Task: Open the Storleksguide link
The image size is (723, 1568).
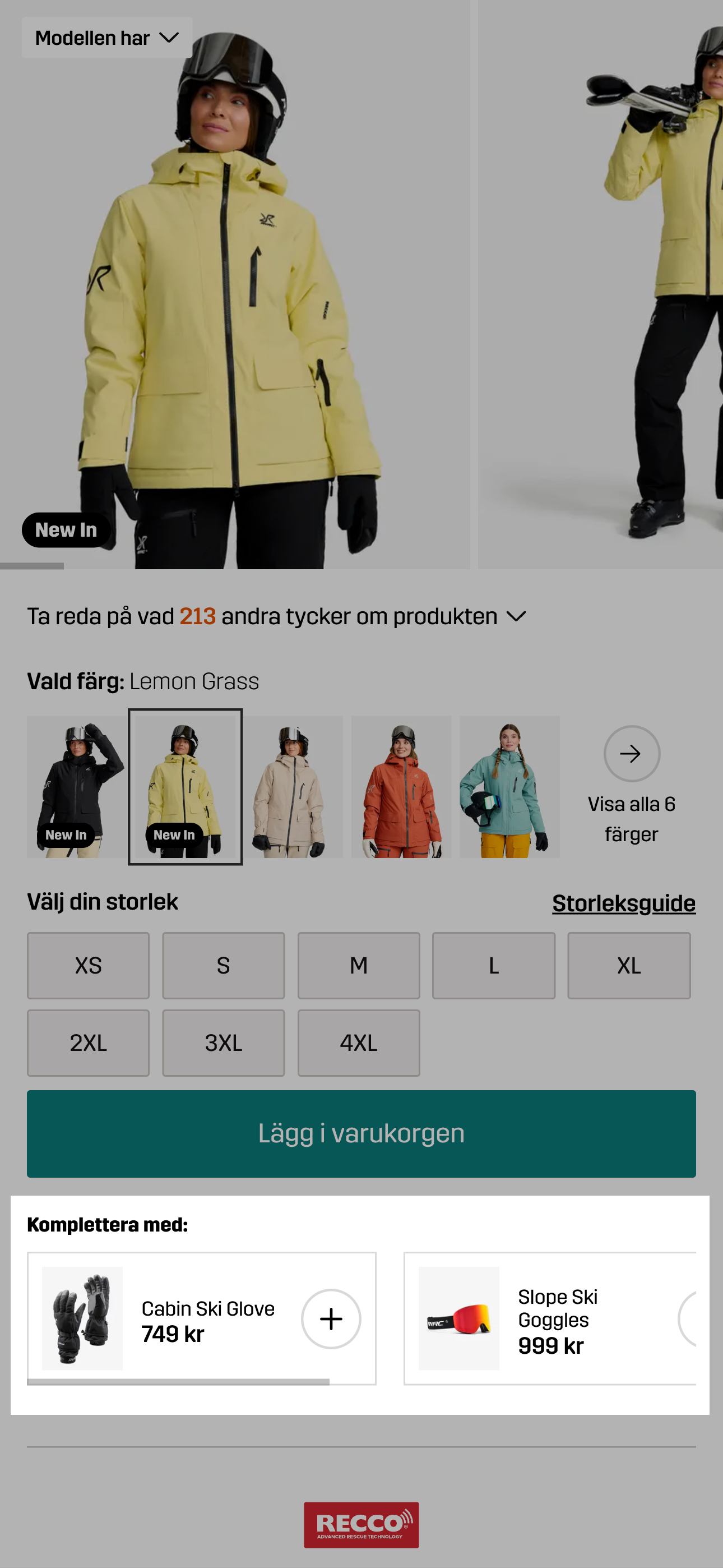Action: click(623, 903)
